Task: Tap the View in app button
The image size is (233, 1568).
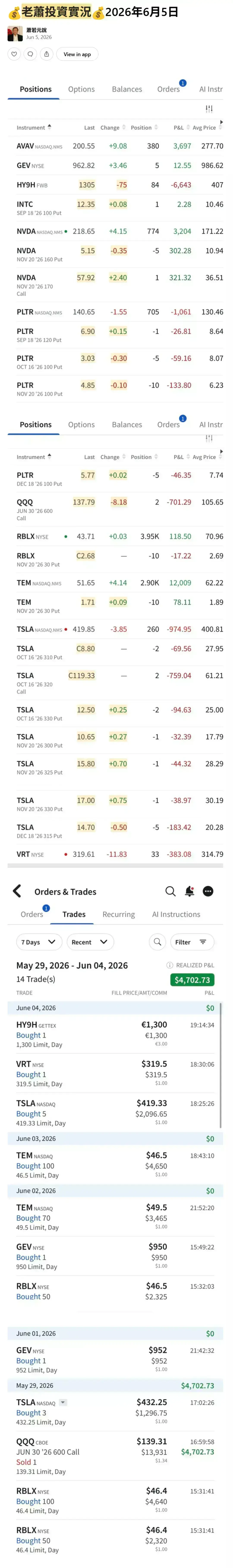Action: coord(77,54)
